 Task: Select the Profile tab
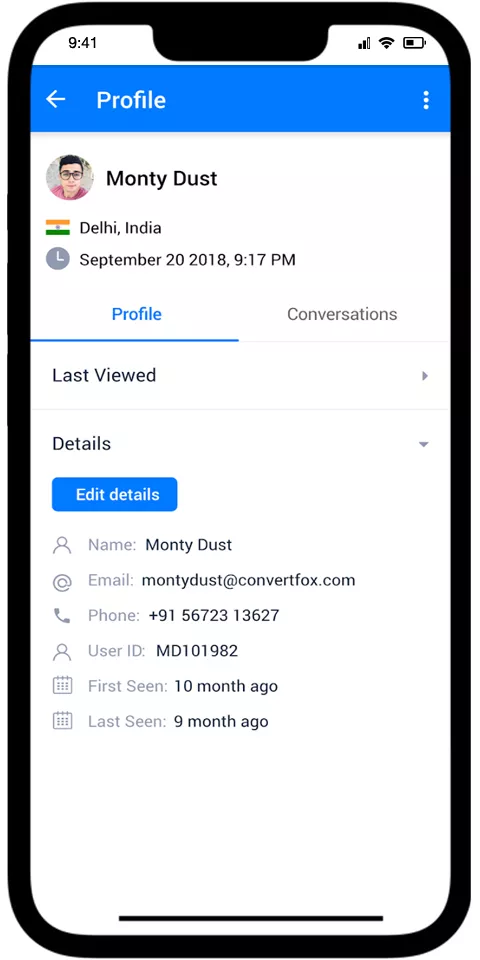(137, 314)
